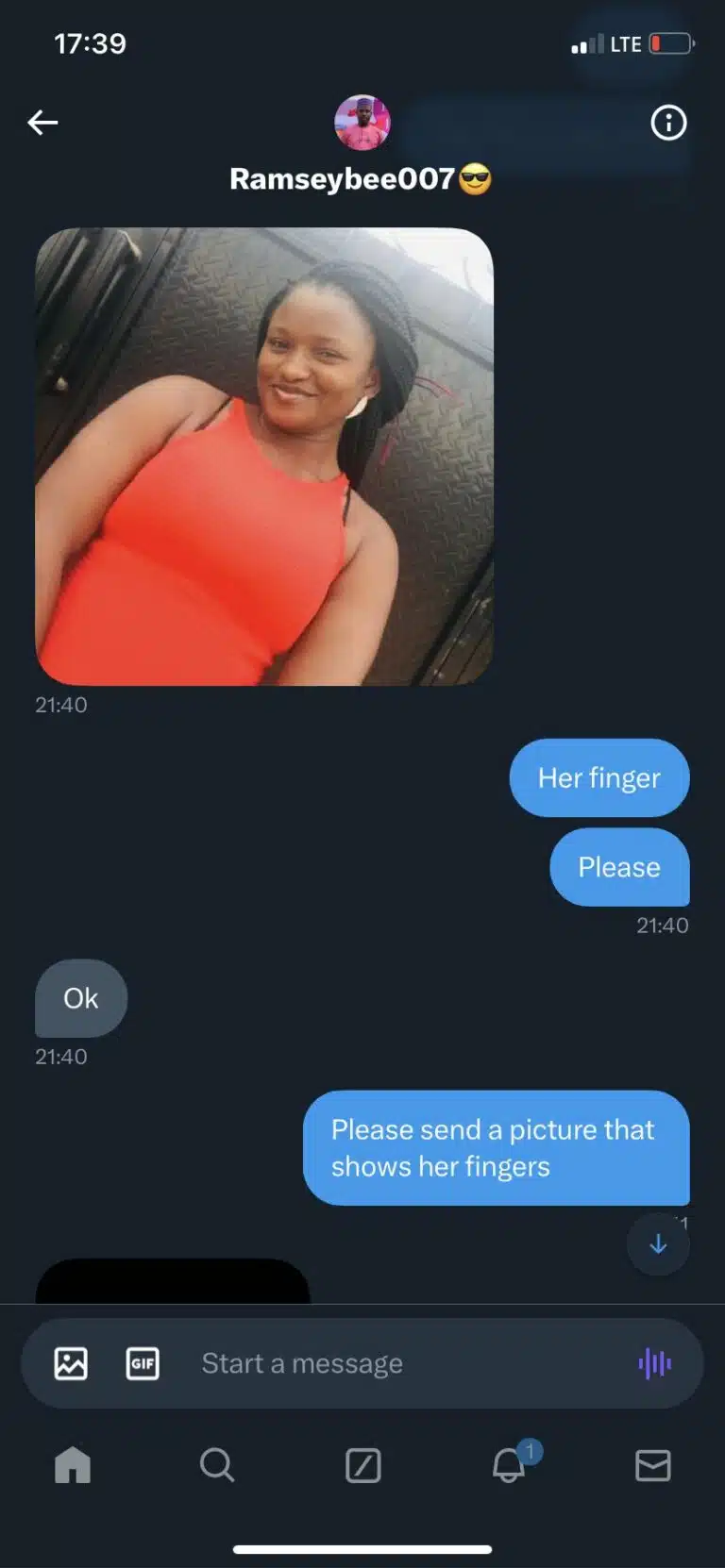This screenshot has width=725, height=1568.
Task: Open the compose post tab
Action: pos(362,1465)
